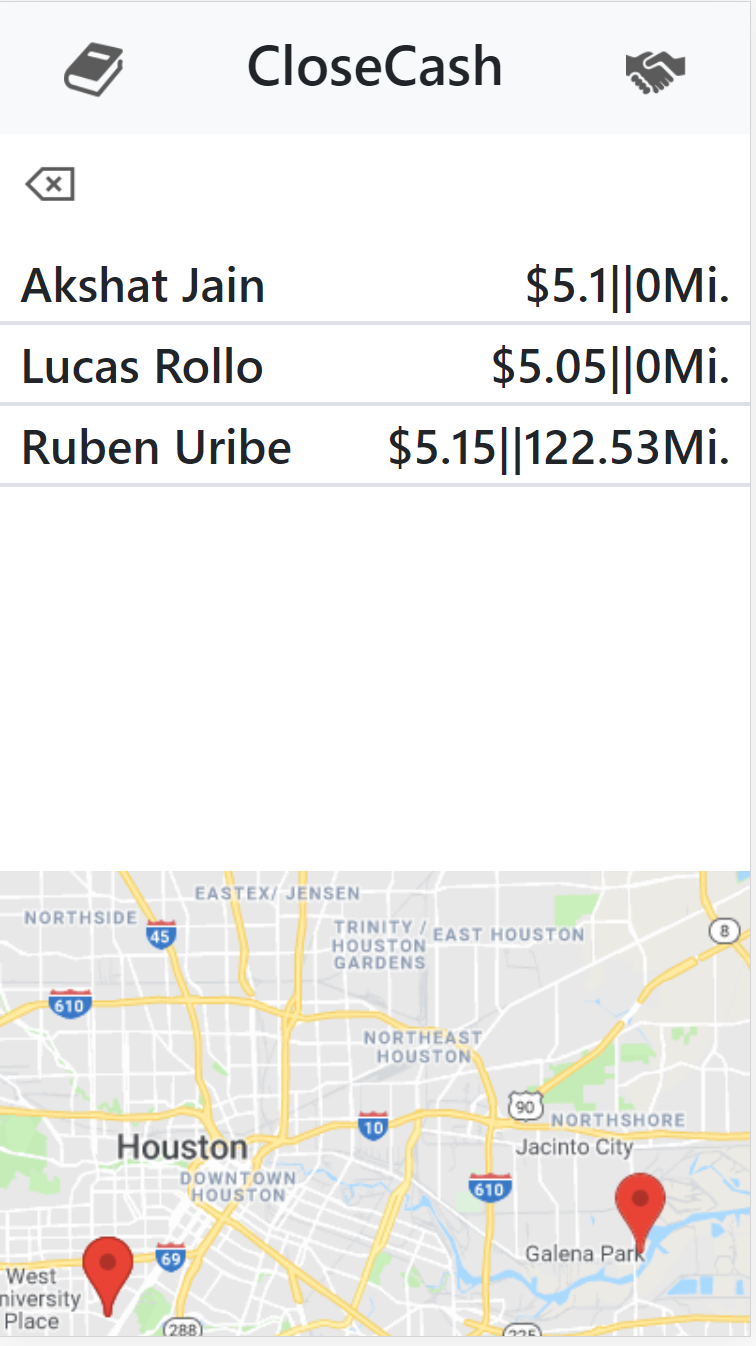
Task: Open the handshake icon in the header
Action: (x=655, y=70)
